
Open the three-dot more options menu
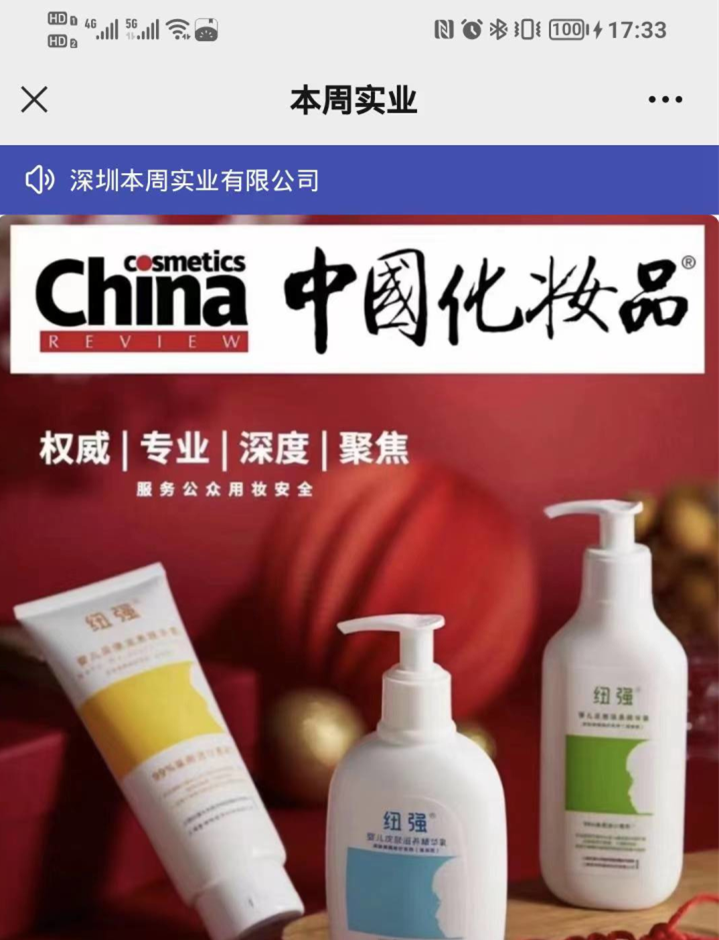click(665, 100)
